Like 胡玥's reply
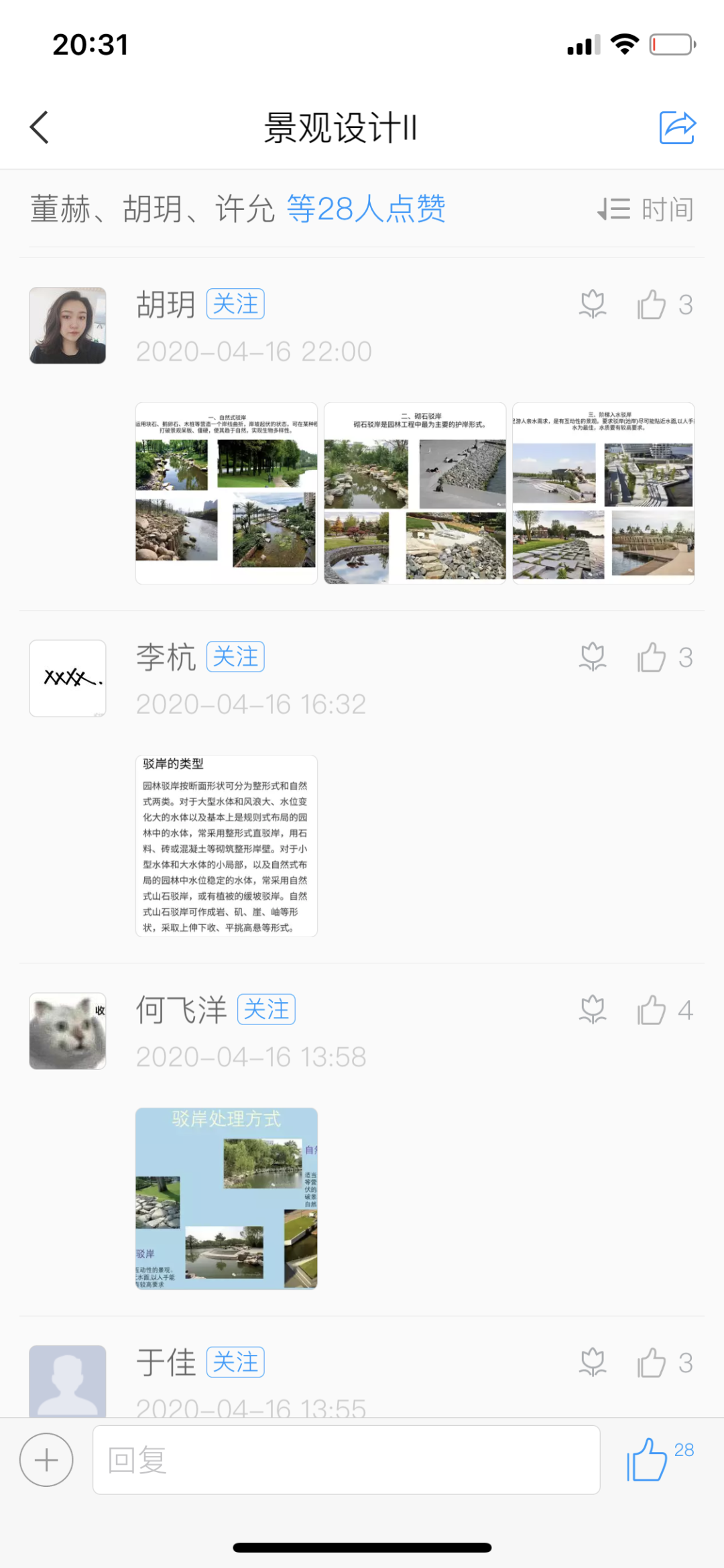 pos(652,305)
